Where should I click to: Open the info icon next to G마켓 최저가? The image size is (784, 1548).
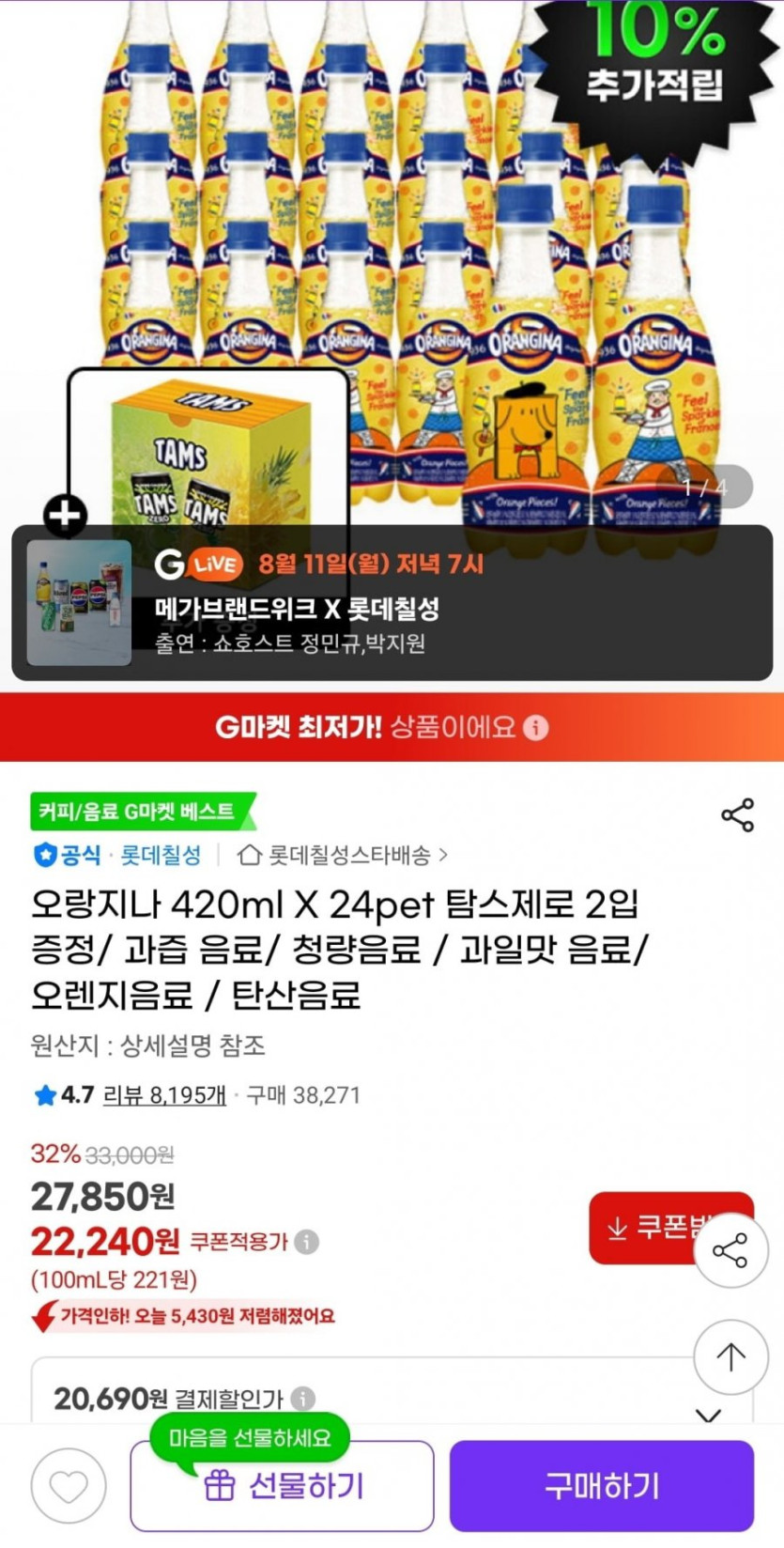click(534, 728)
